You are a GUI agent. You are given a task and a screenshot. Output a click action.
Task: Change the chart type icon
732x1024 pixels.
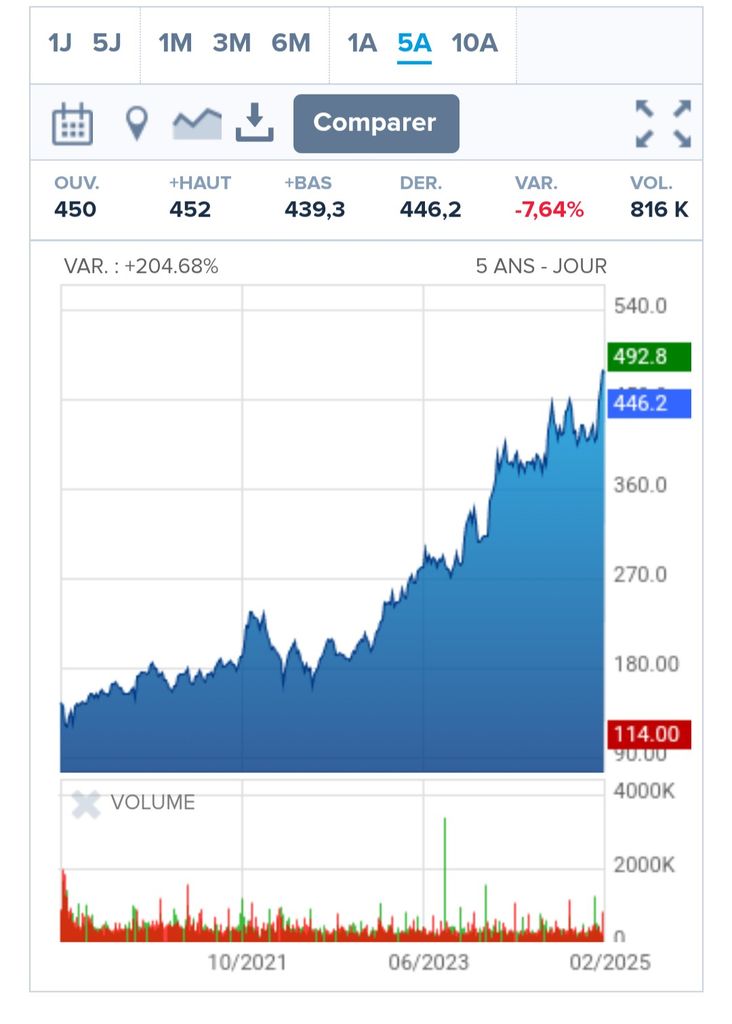click(x=196, y=124)
